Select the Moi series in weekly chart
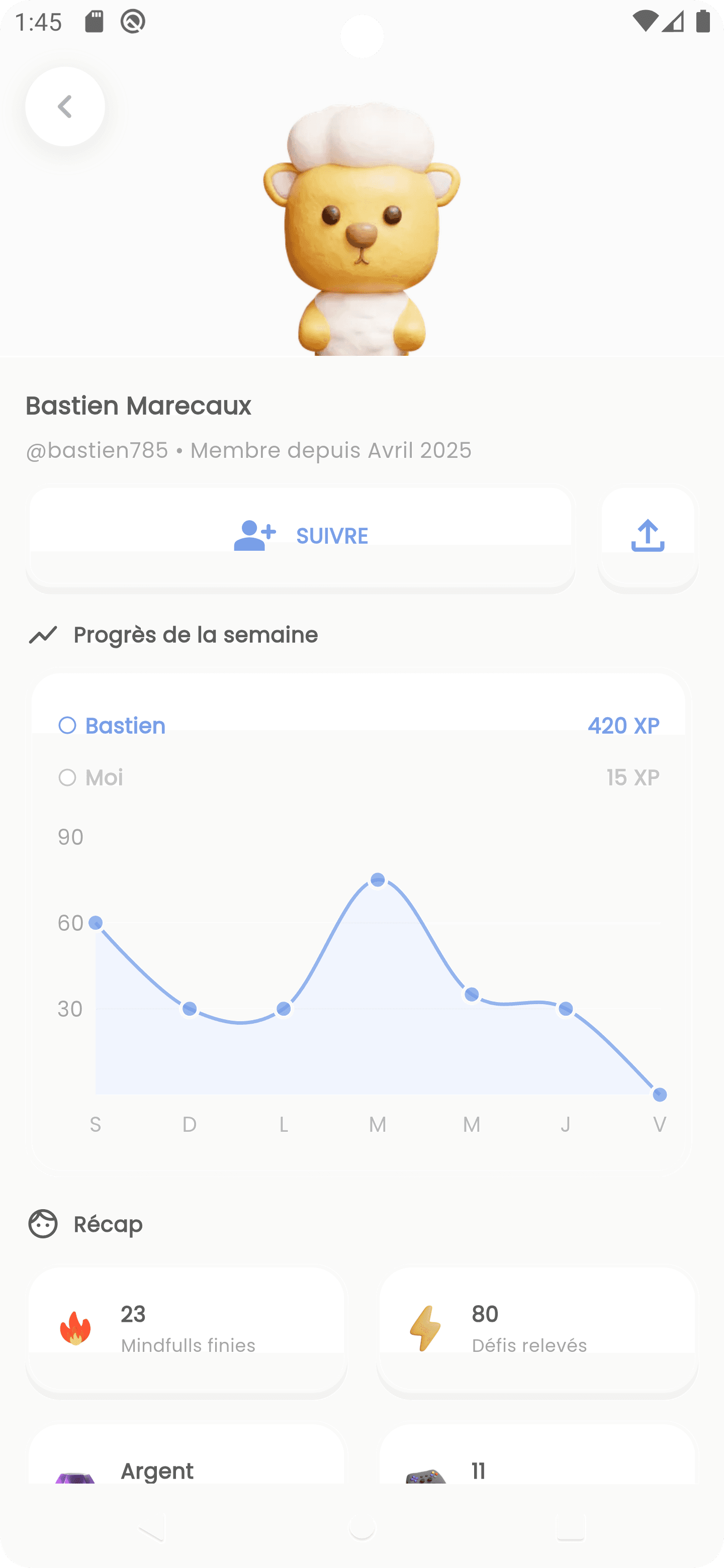The width and height of the screenshot is (724, 1568). point(358,777)
